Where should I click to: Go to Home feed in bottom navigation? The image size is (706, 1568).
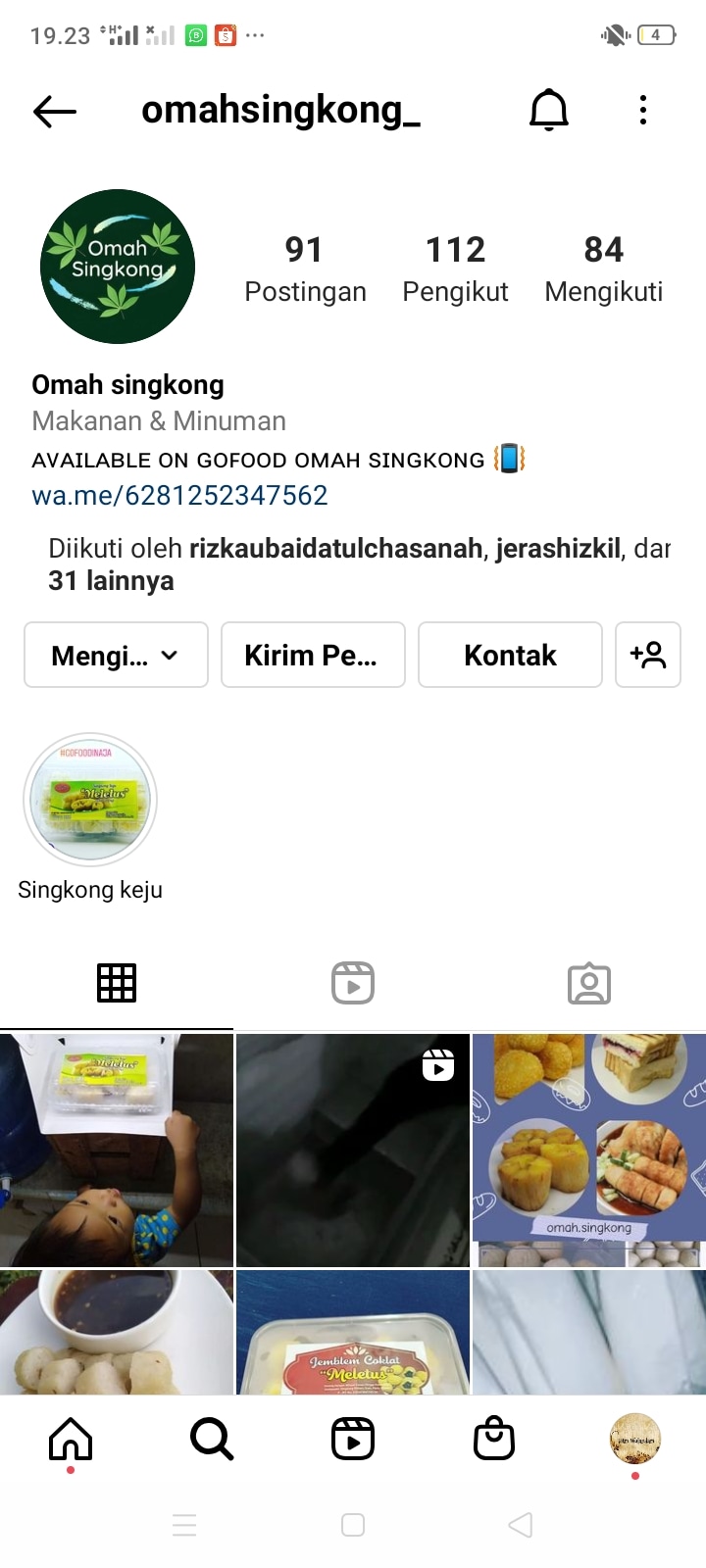tap(71, 1440)
